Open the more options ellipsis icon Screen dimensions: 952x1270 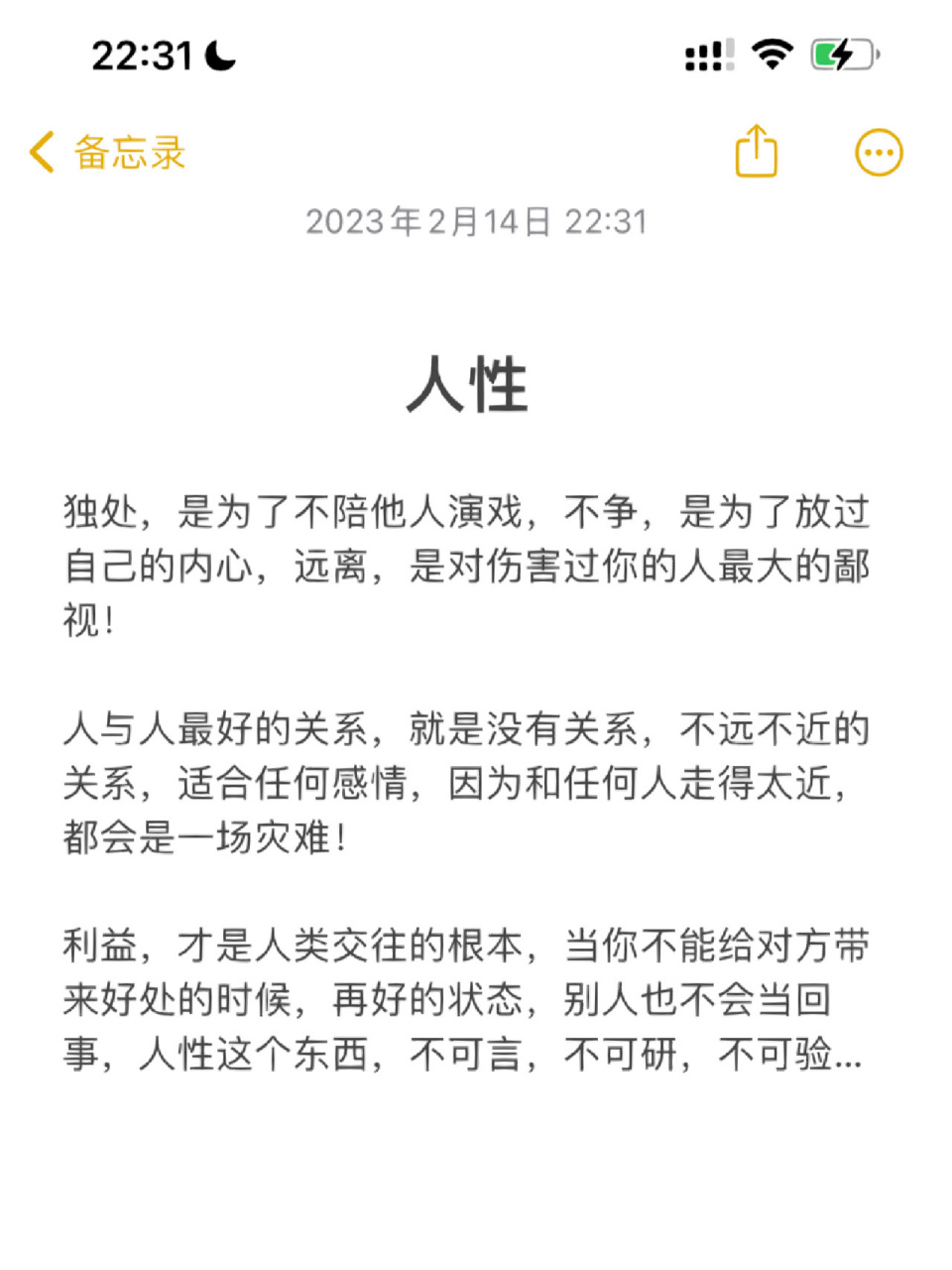pos(878,151)
